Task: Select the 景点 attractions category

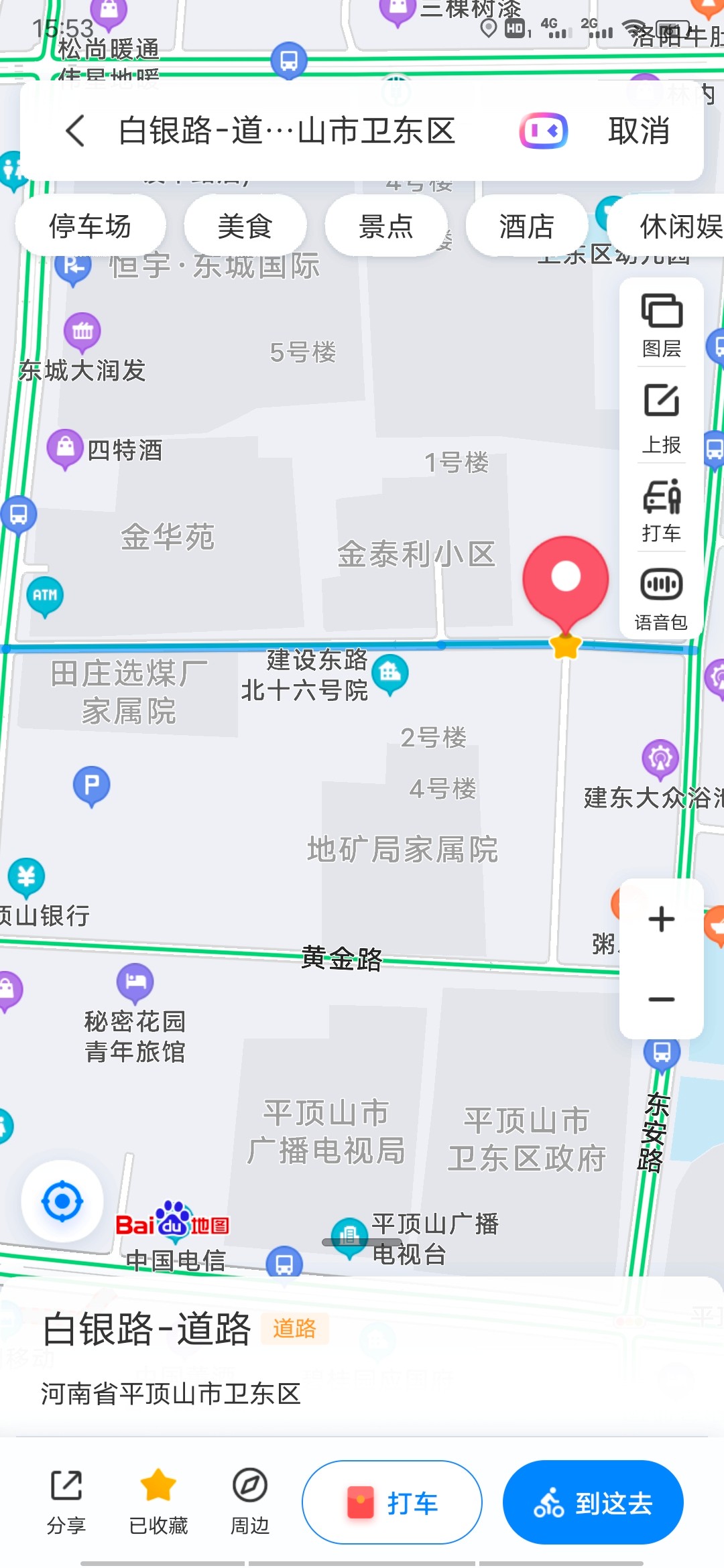Action: pyautogui.click(x=386, y=225)
